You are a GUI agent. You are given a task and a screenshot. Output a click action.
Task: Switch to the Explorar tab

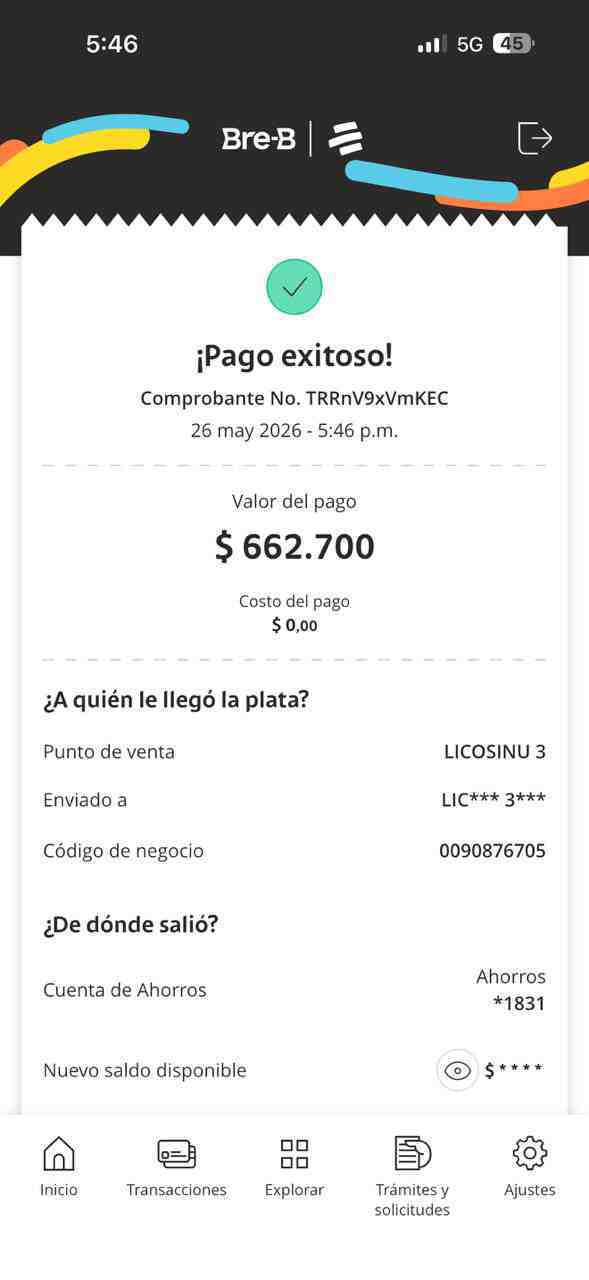pos(294,1166)
